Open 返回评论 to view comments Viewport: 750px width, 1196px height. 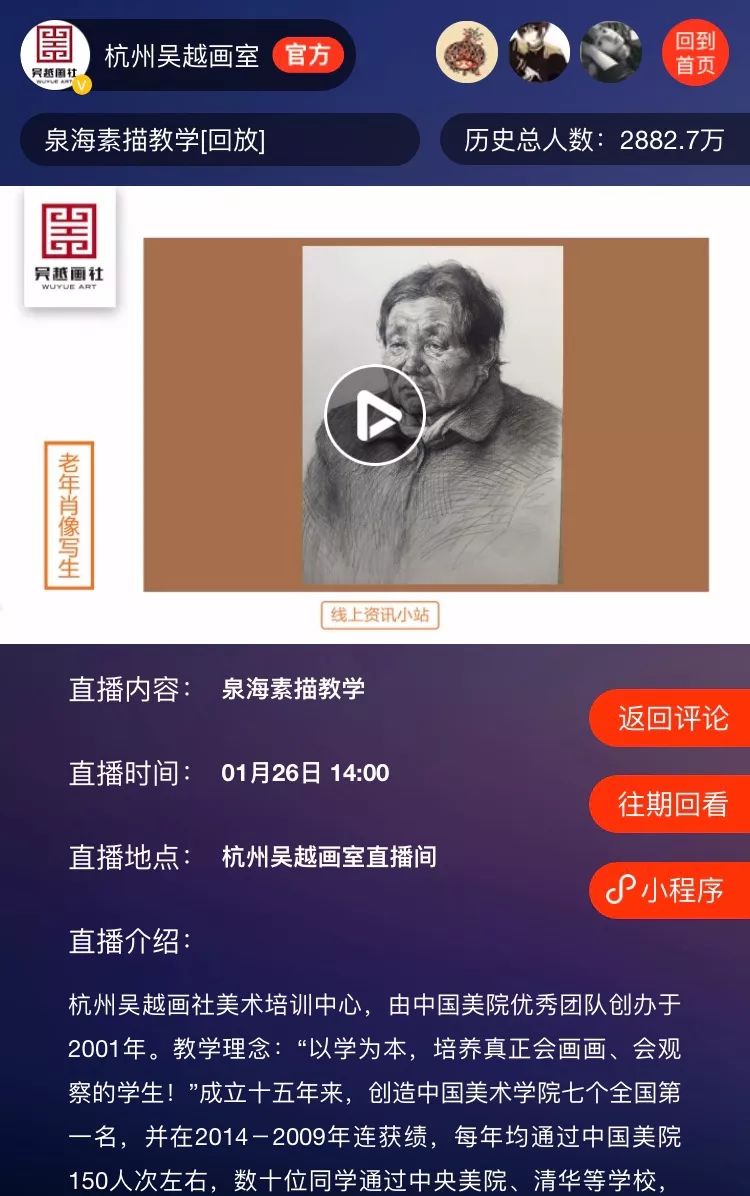coord(672,718)
